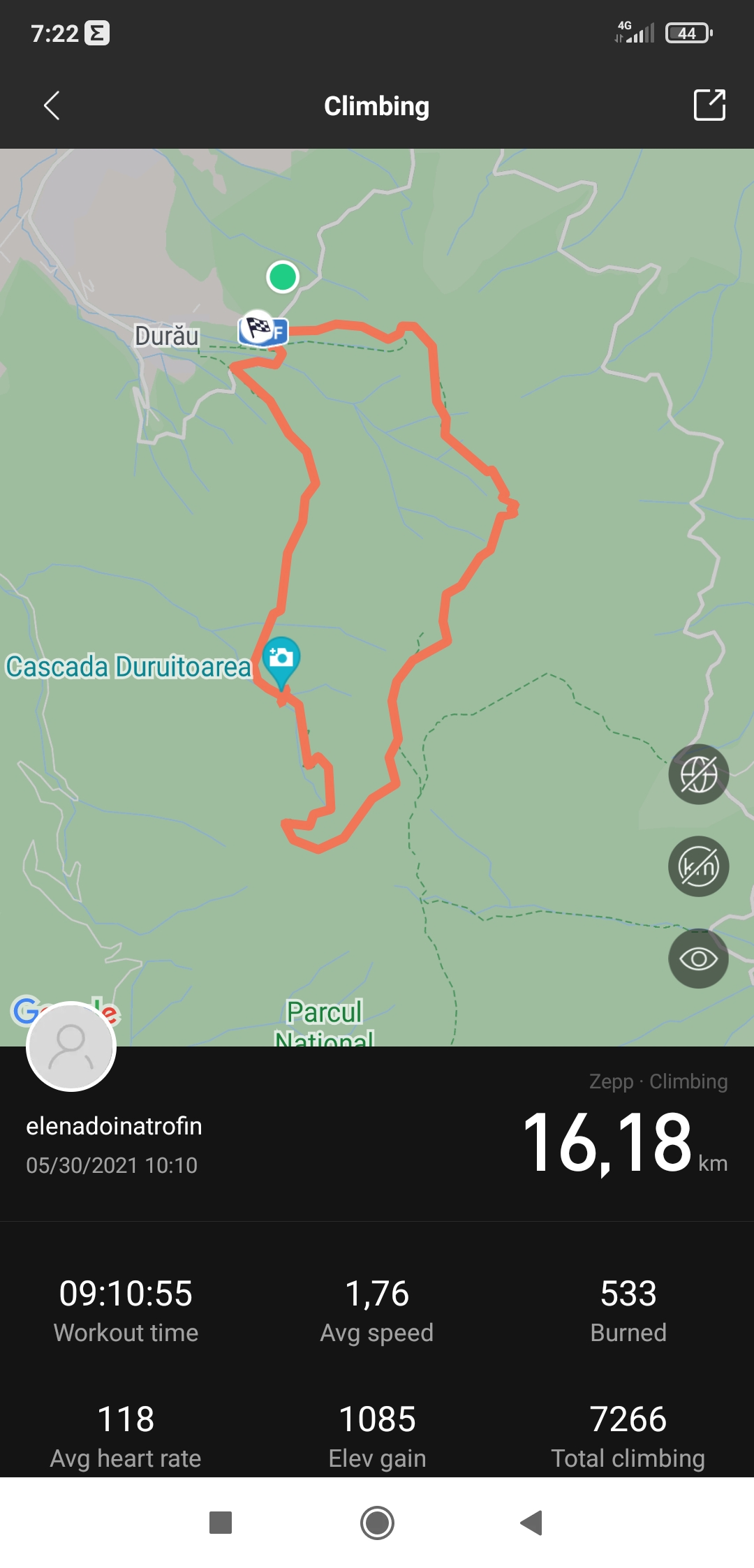Tap the eye icon to hide data

(x=698, y=959)
